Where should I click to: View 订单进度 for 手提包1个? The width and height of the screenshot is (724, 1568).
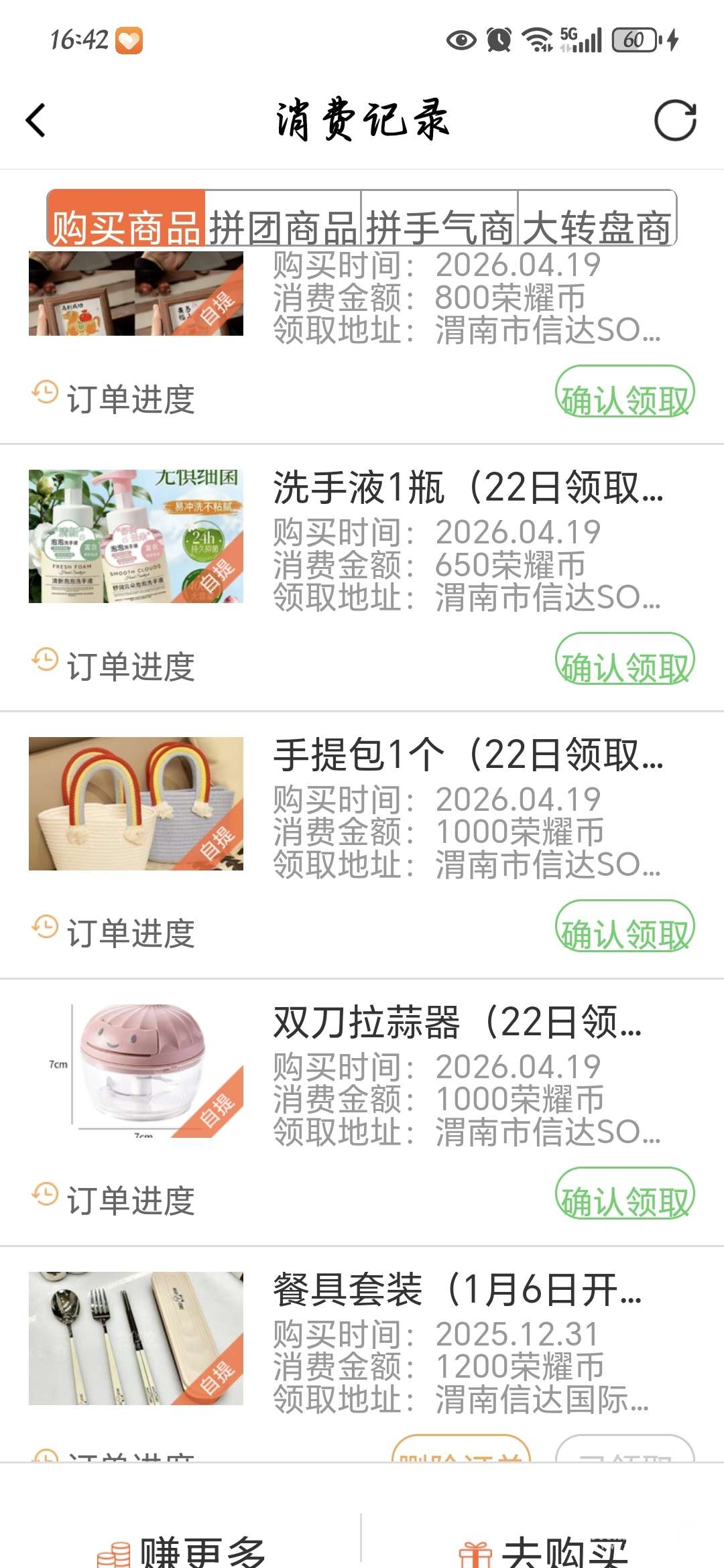click(114, 933)
